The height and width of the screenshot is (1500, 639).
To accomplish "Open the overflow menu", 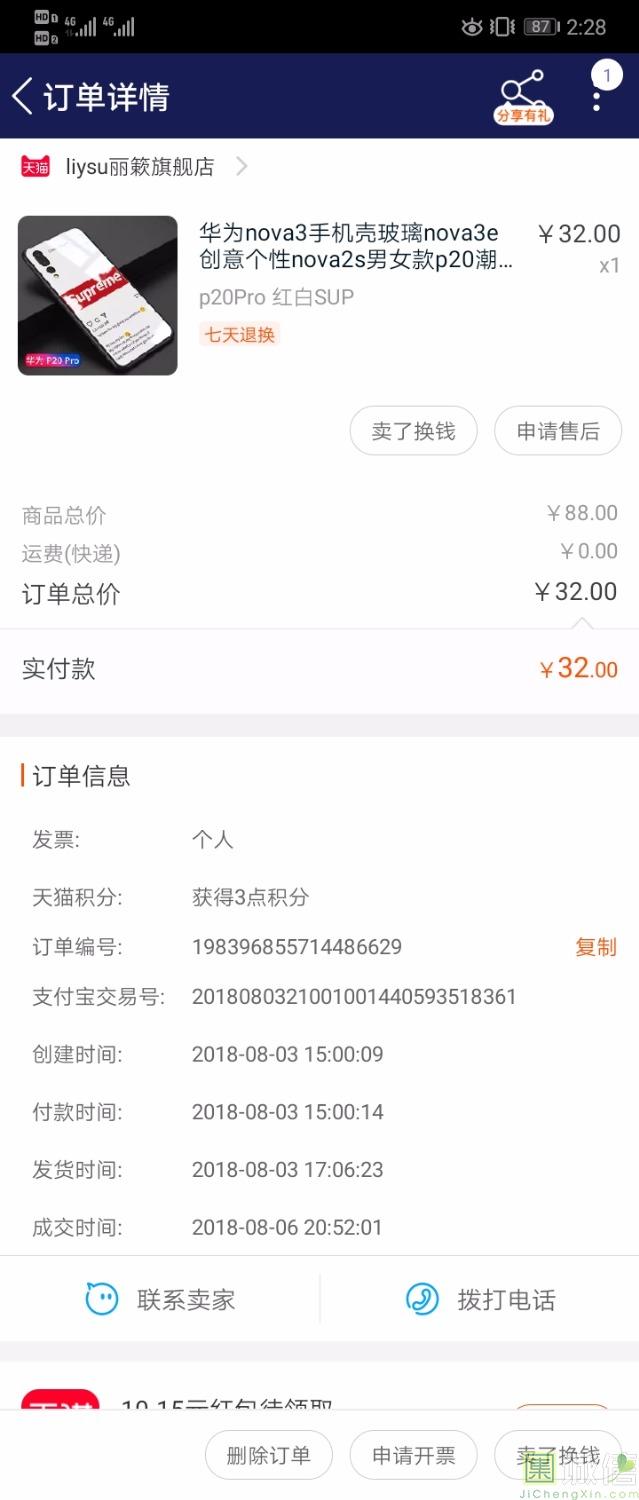I will pyautogui.click(x=597, y=97).
